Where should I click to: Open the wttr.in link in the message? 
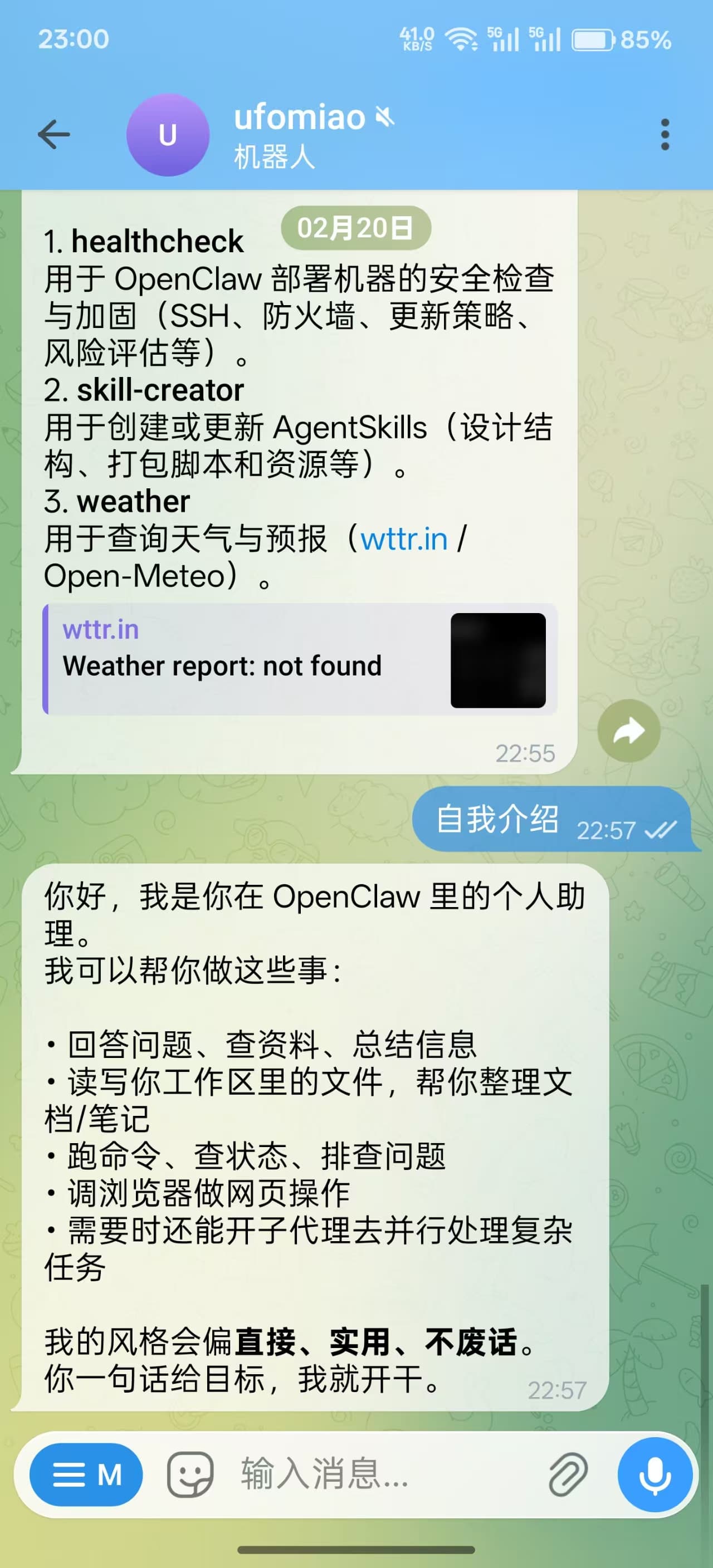tap(404, 538)
